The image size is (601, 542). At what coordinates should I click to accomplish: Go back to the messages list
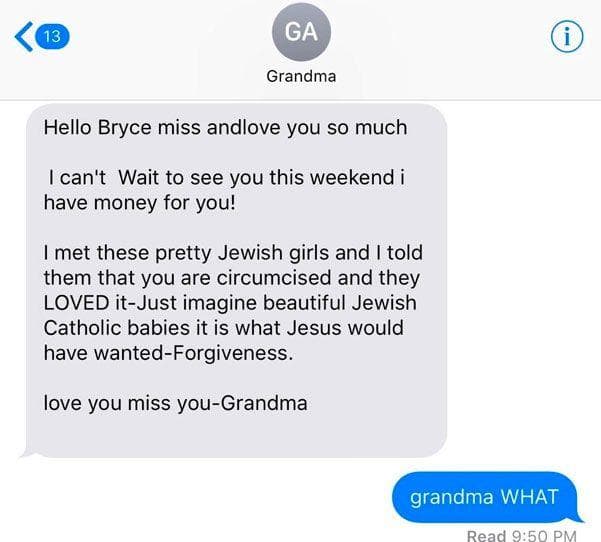click(x=38, y=36)
